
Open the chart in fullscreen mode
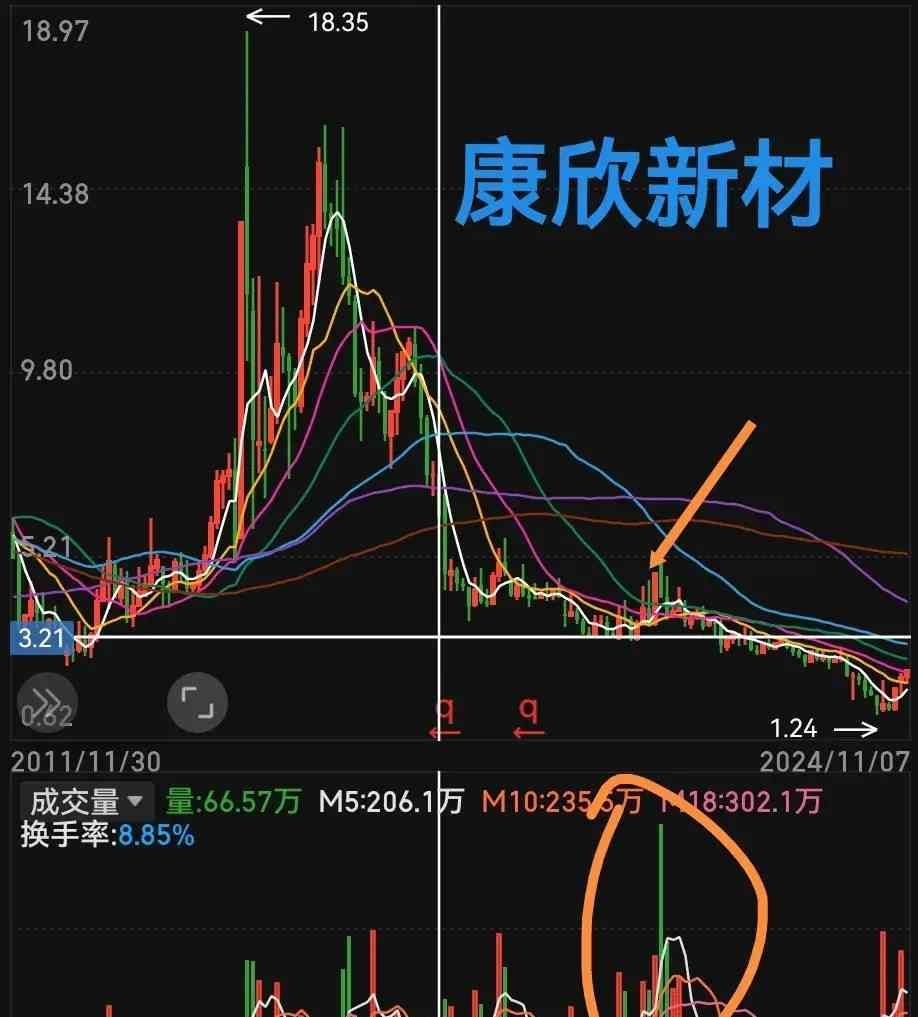[197, 702]
